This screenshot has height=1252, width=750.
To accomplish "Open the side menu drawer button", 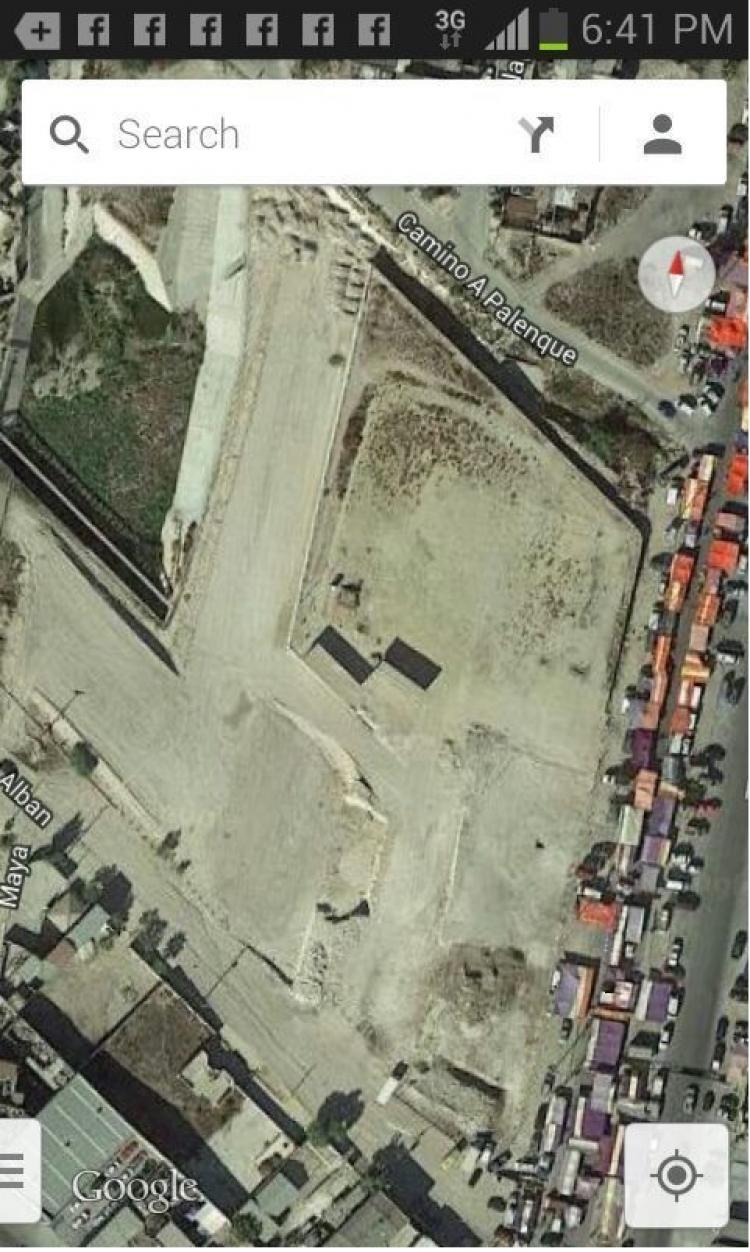I will (x=17, y=1171).
